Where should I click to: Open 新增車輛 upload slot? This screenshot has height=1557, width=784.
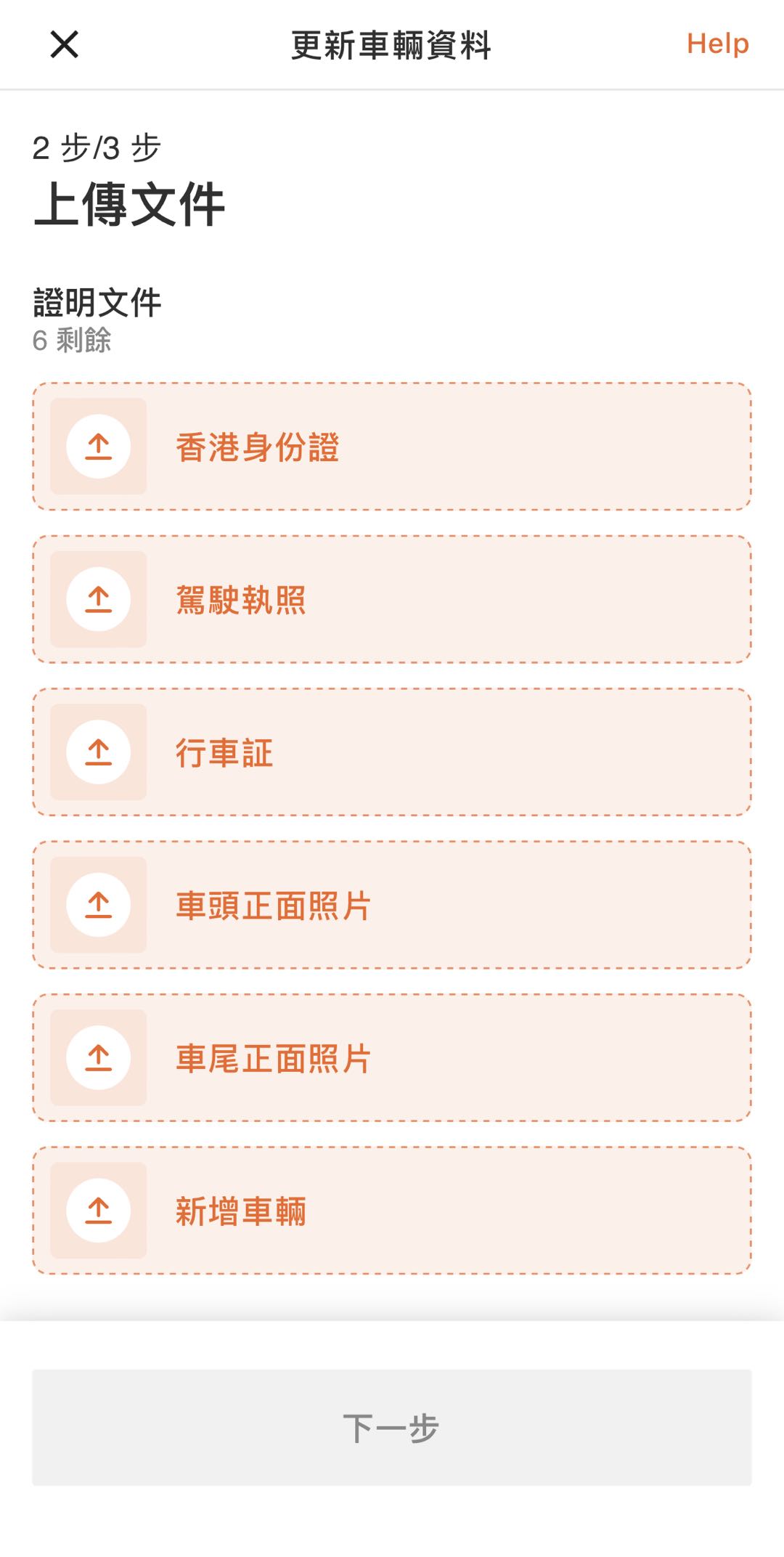coord(391,1211)
